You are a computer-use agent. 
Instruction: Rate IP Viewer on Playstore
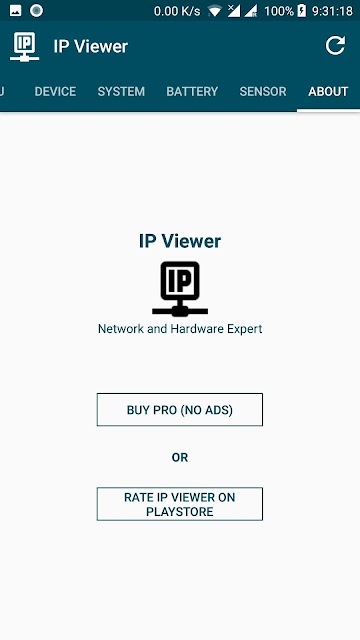tap(180, 504)
